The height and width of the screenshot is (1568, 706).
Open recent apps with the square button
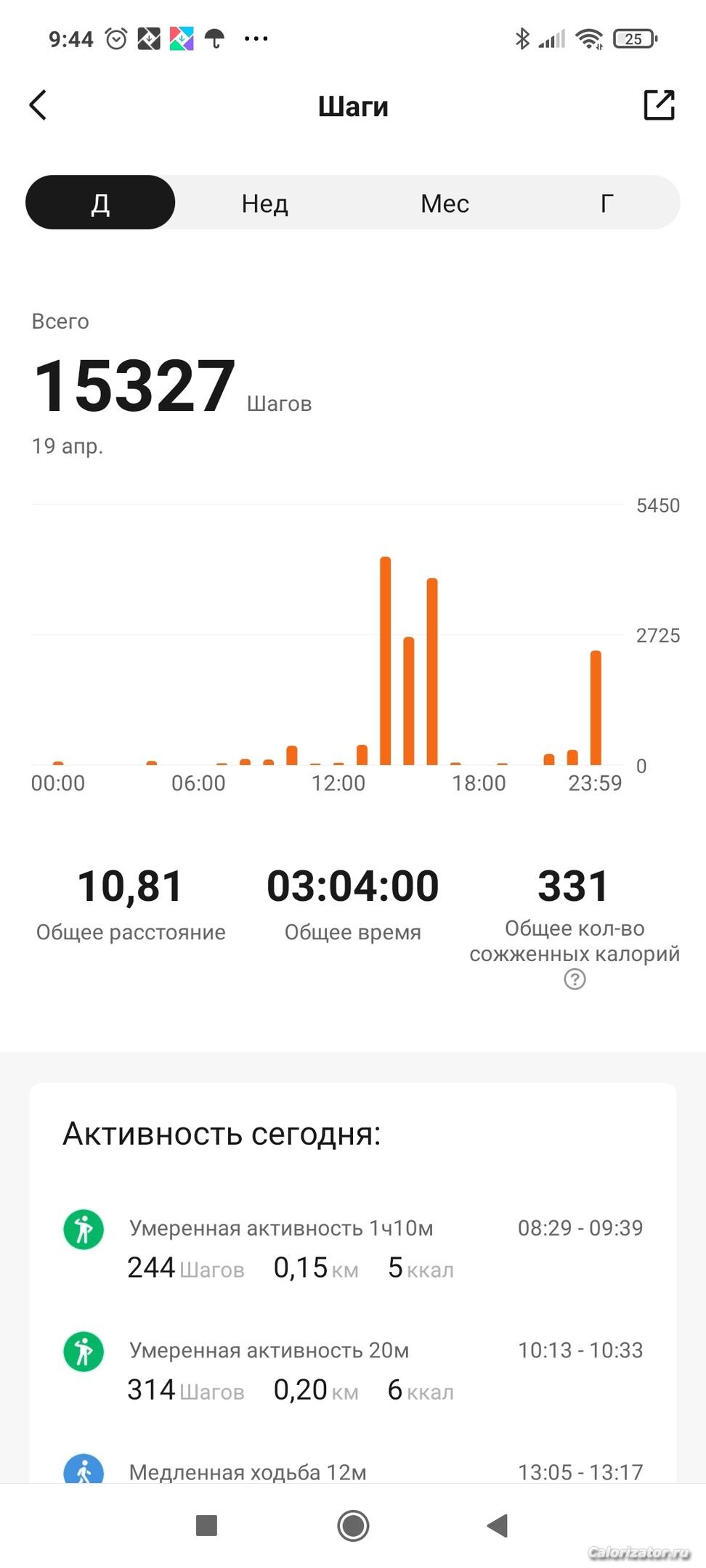coord(207,1525)
